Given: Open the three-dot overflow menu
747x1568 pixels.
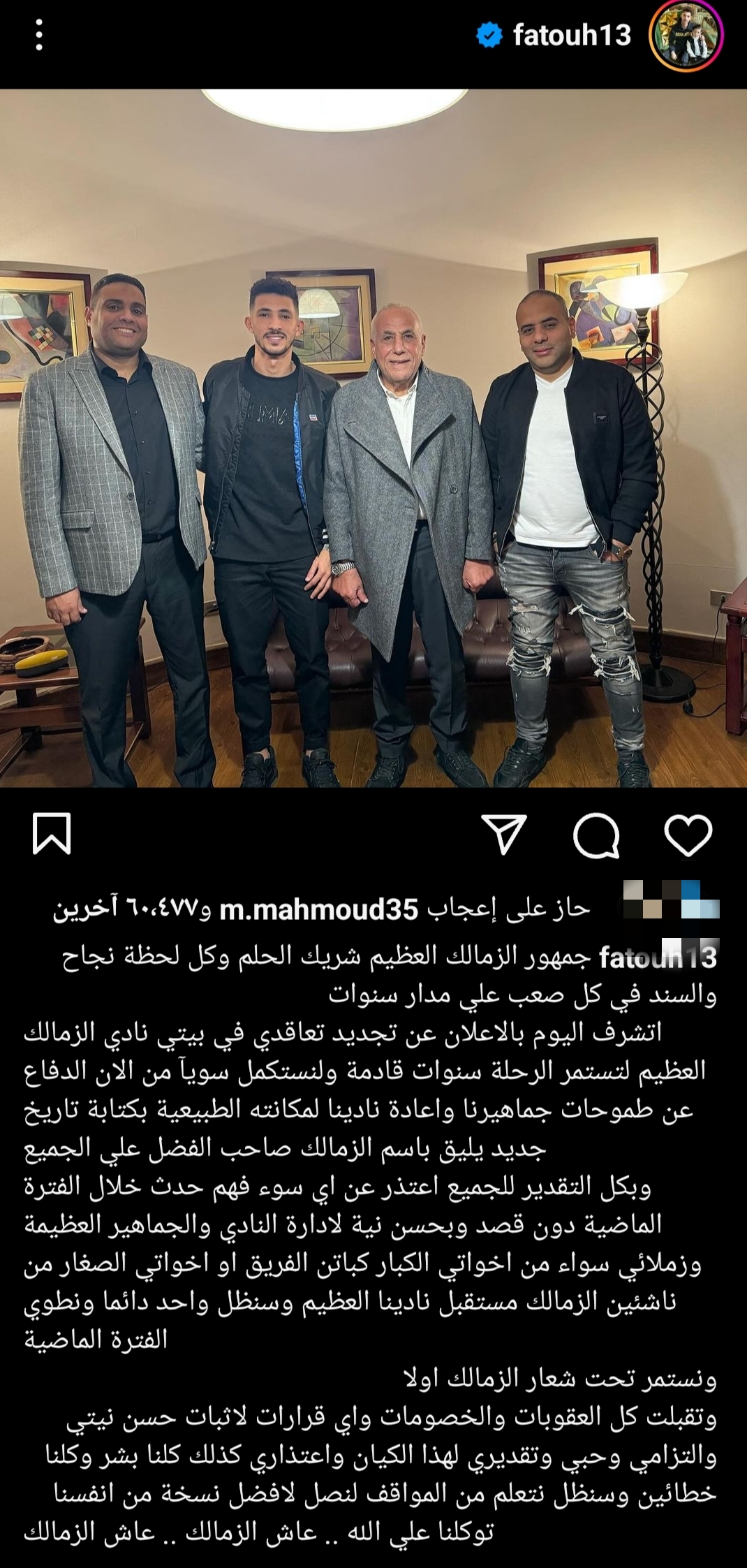Looking at the screenshot, I should [x=39, y=35].
